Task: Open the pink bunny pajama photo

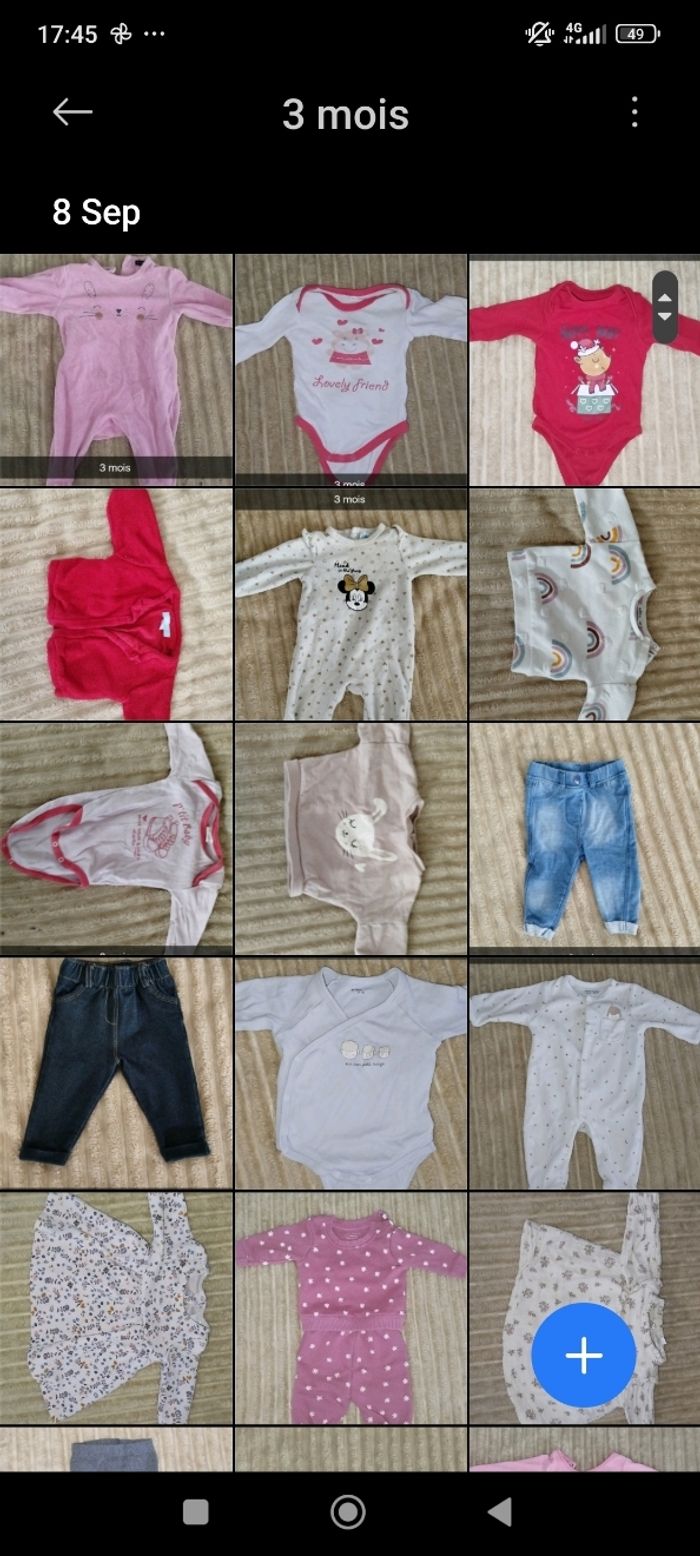Action: (116, 370)
